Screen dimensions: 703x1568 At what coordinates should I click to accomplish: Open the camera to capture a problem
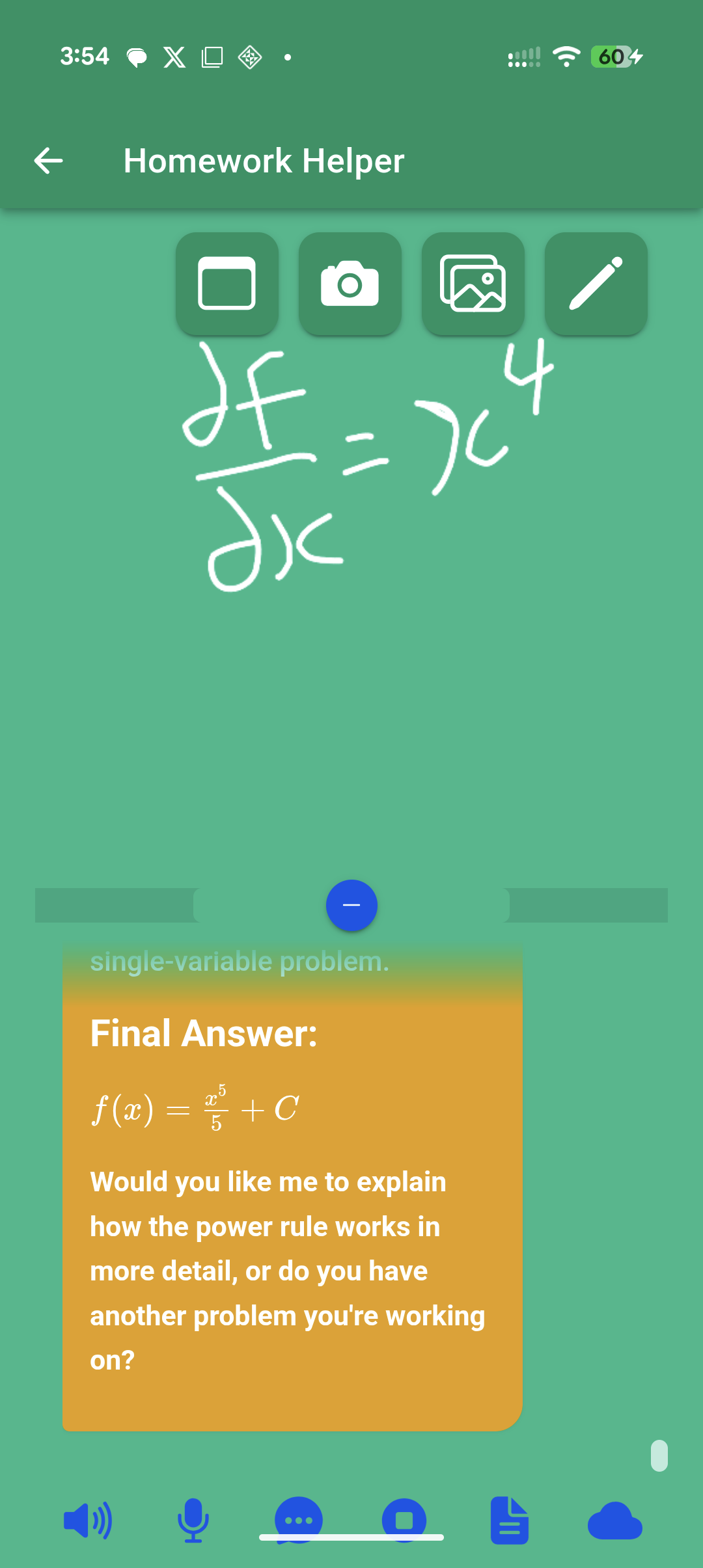(x=350, y=284)
